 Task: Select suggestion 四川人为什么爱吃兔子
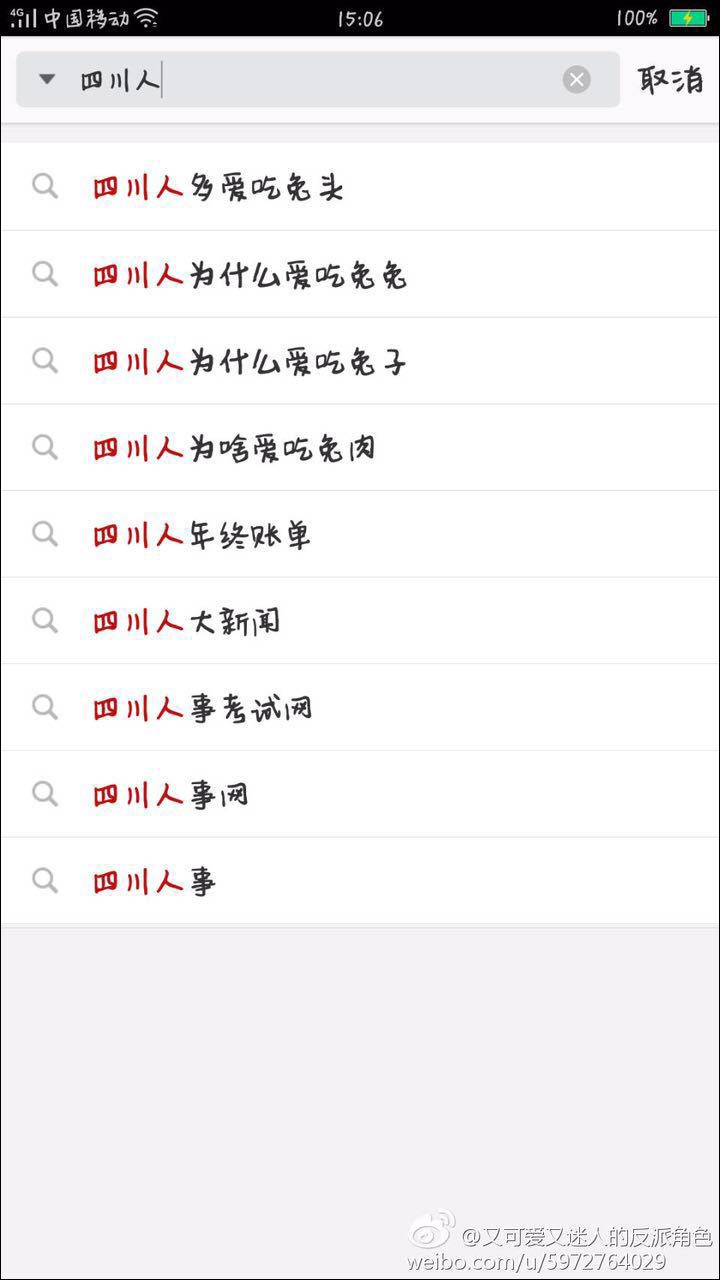point(250,360)
